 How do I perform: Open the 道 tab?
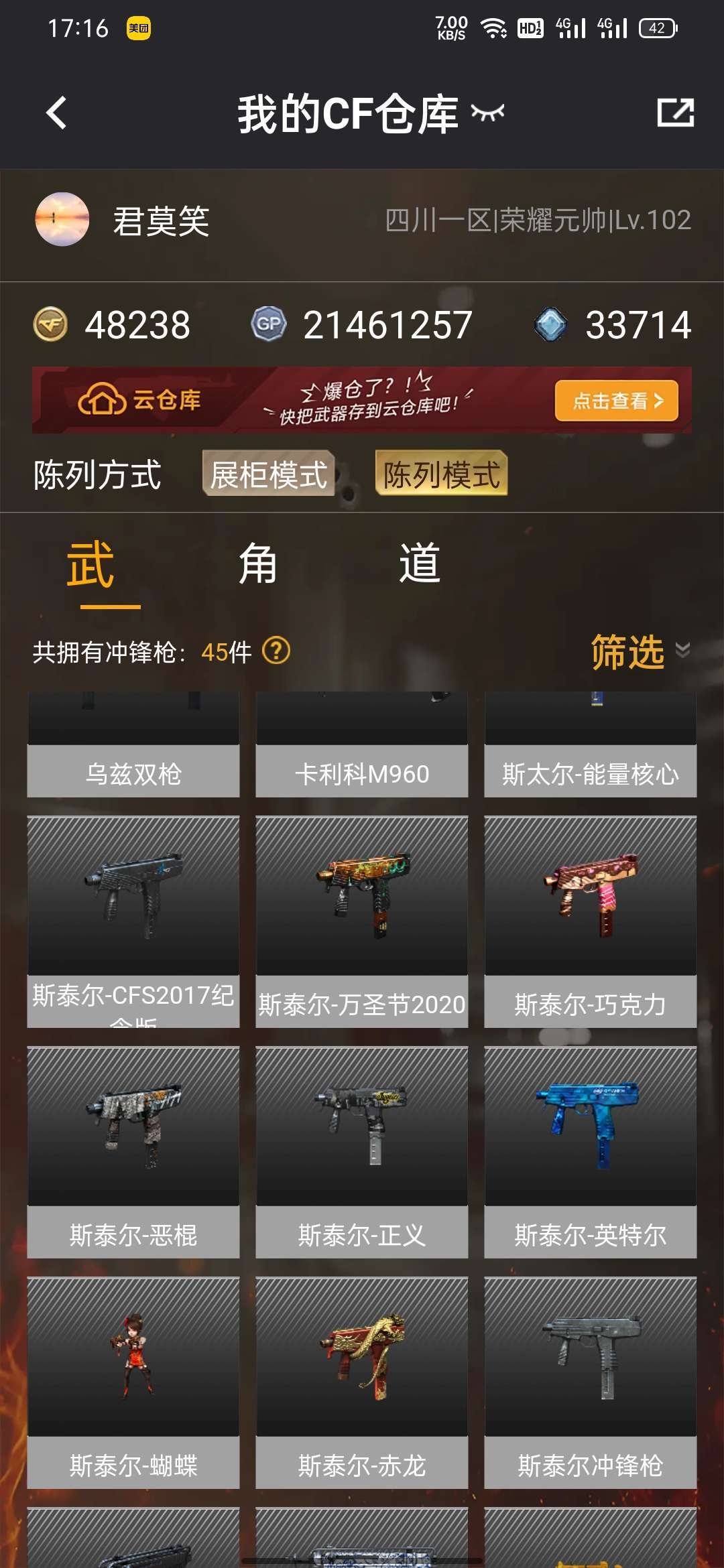[x=420, y=564]
